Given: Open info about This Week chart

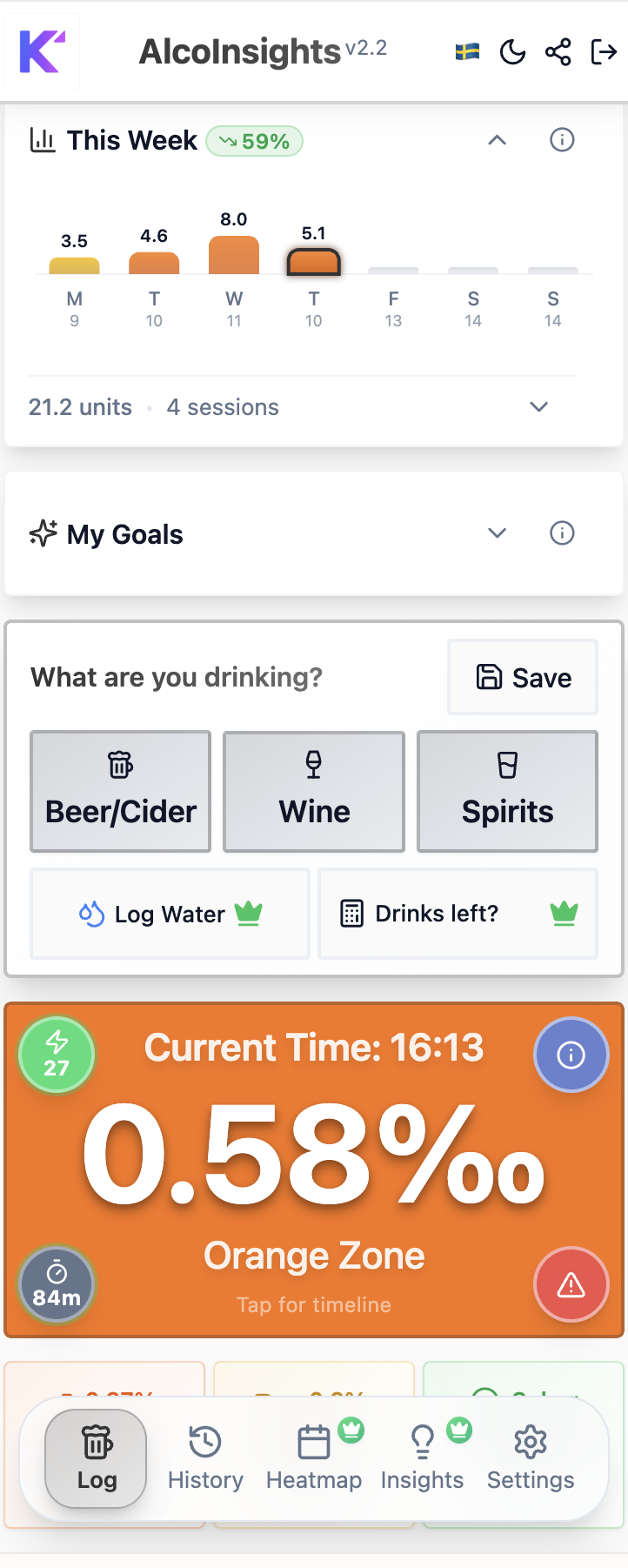Looking at the screenshot, I should 562,140.
